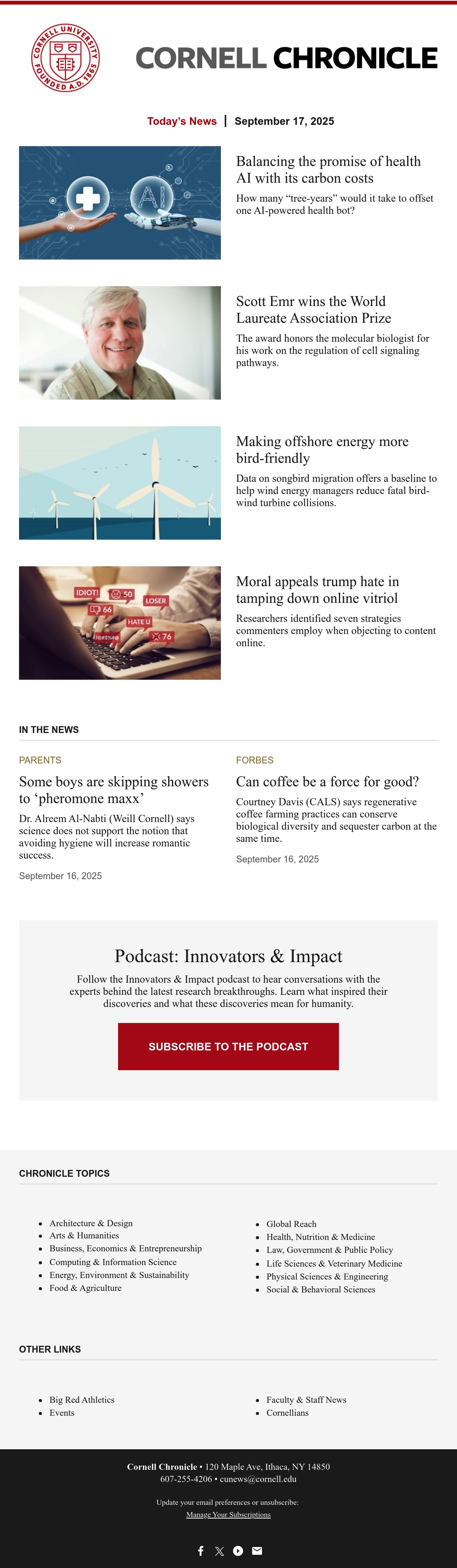Subscribe to the podcast

[x=228, y=1046]
